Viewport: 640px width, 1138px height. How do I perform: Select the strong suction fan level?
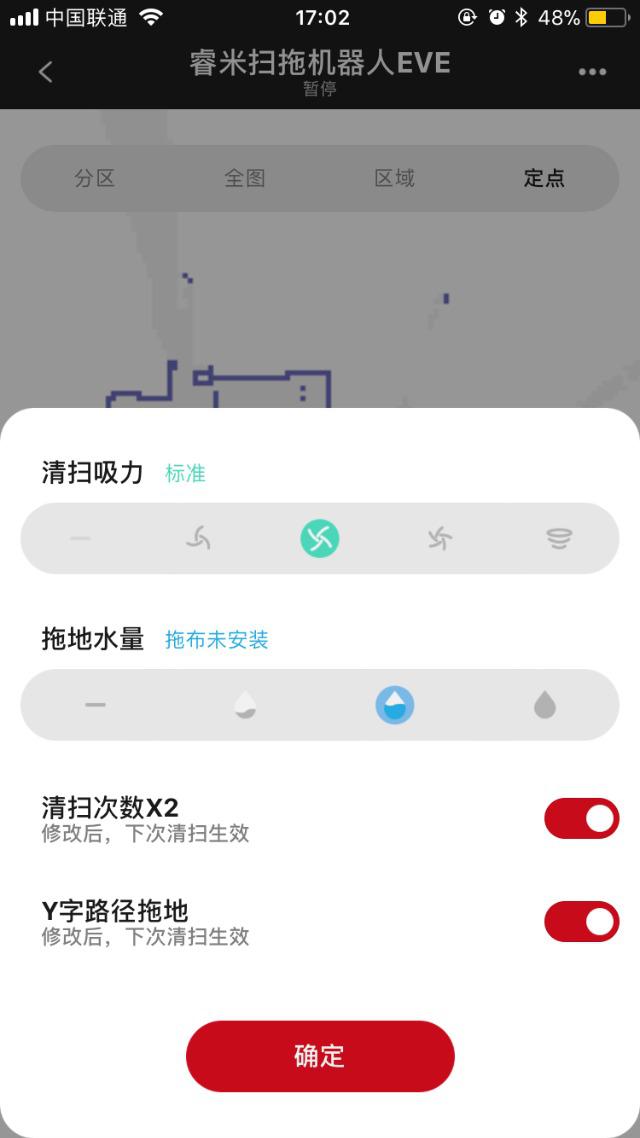point(440,539)
